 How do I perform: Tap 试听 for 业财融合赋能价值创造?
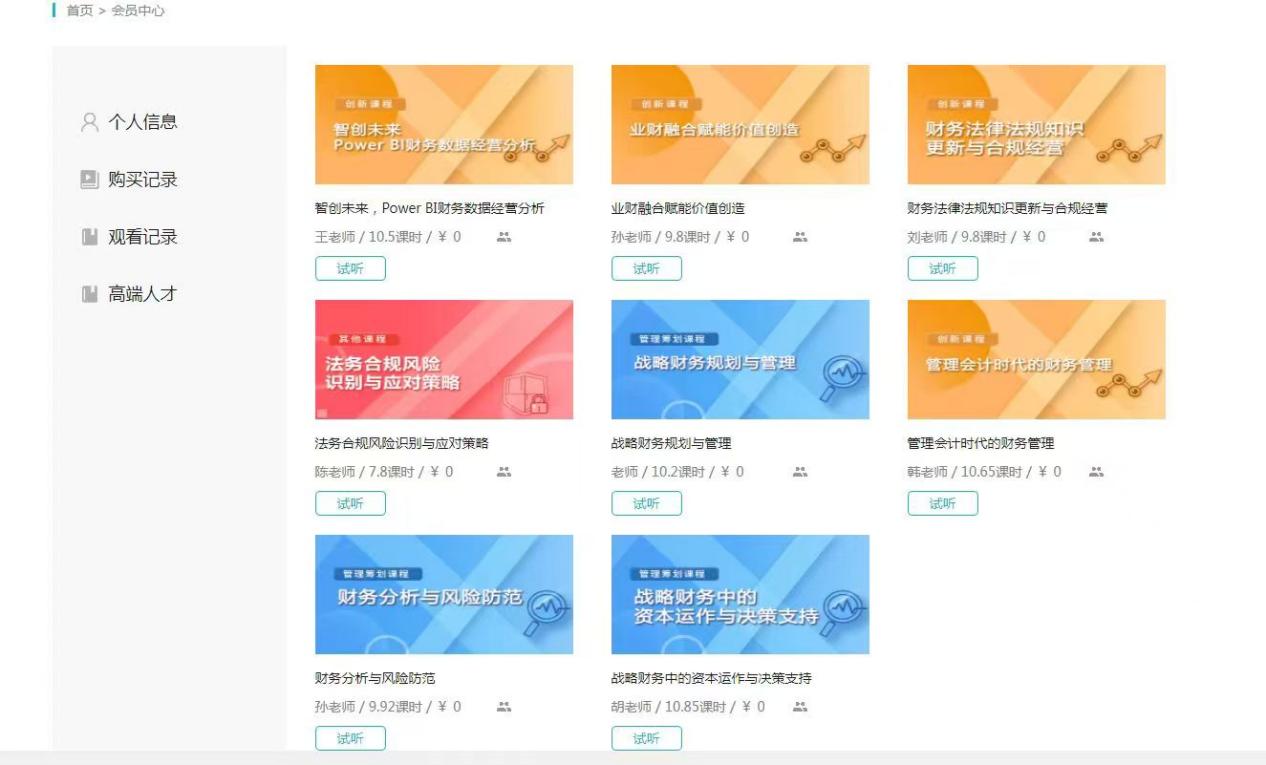coord(646,268)
